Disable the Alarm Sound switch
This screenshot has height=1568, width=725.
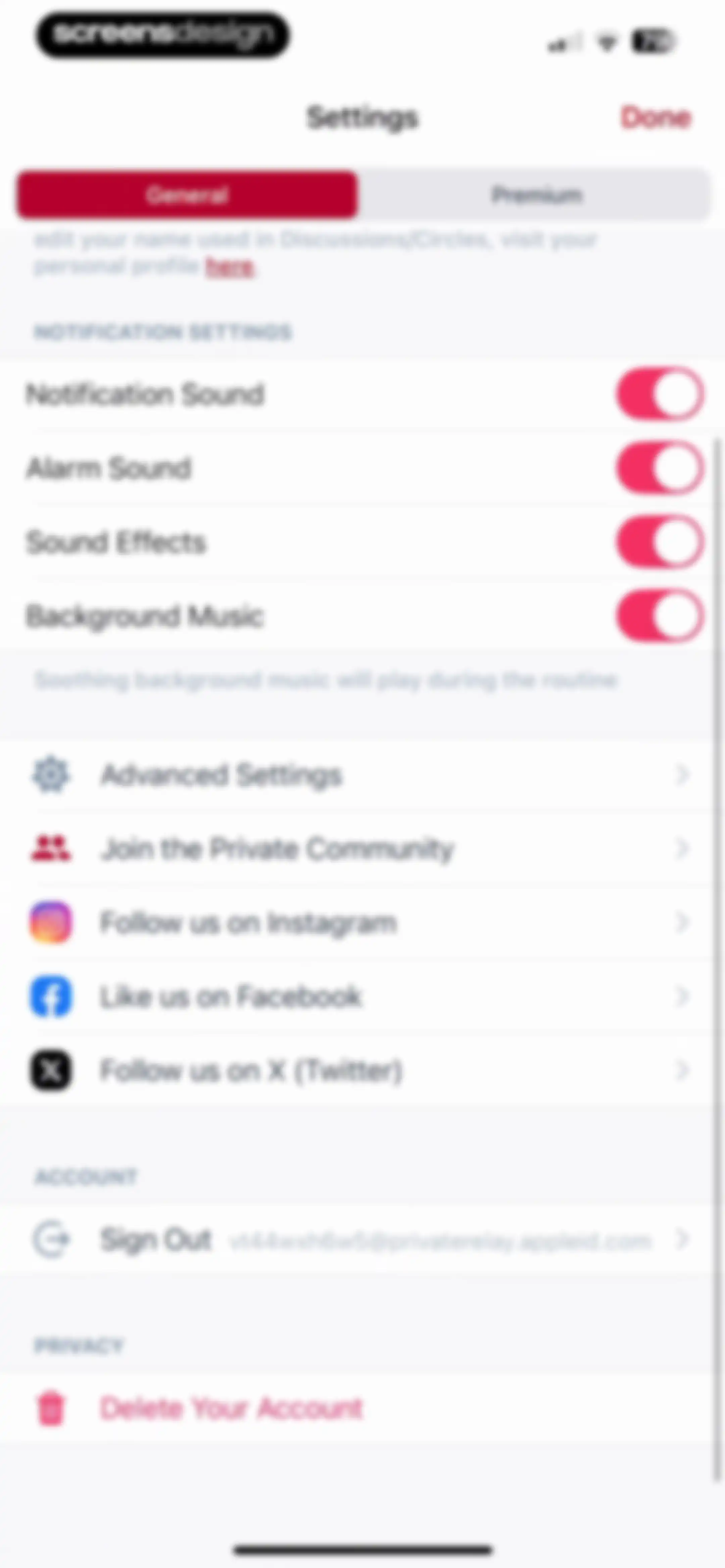pos(661,468)
